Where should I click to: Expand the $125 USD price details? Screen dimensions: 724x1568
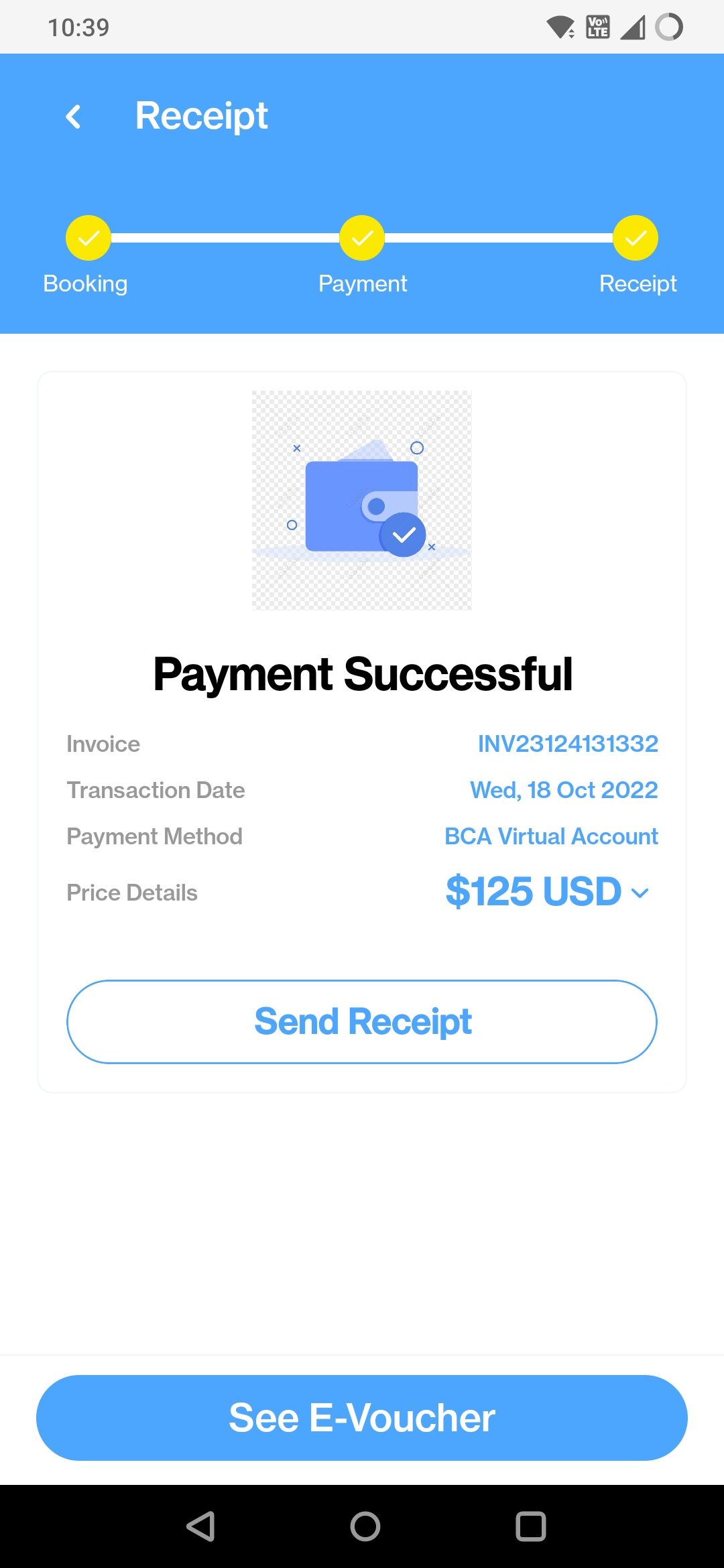640,893
